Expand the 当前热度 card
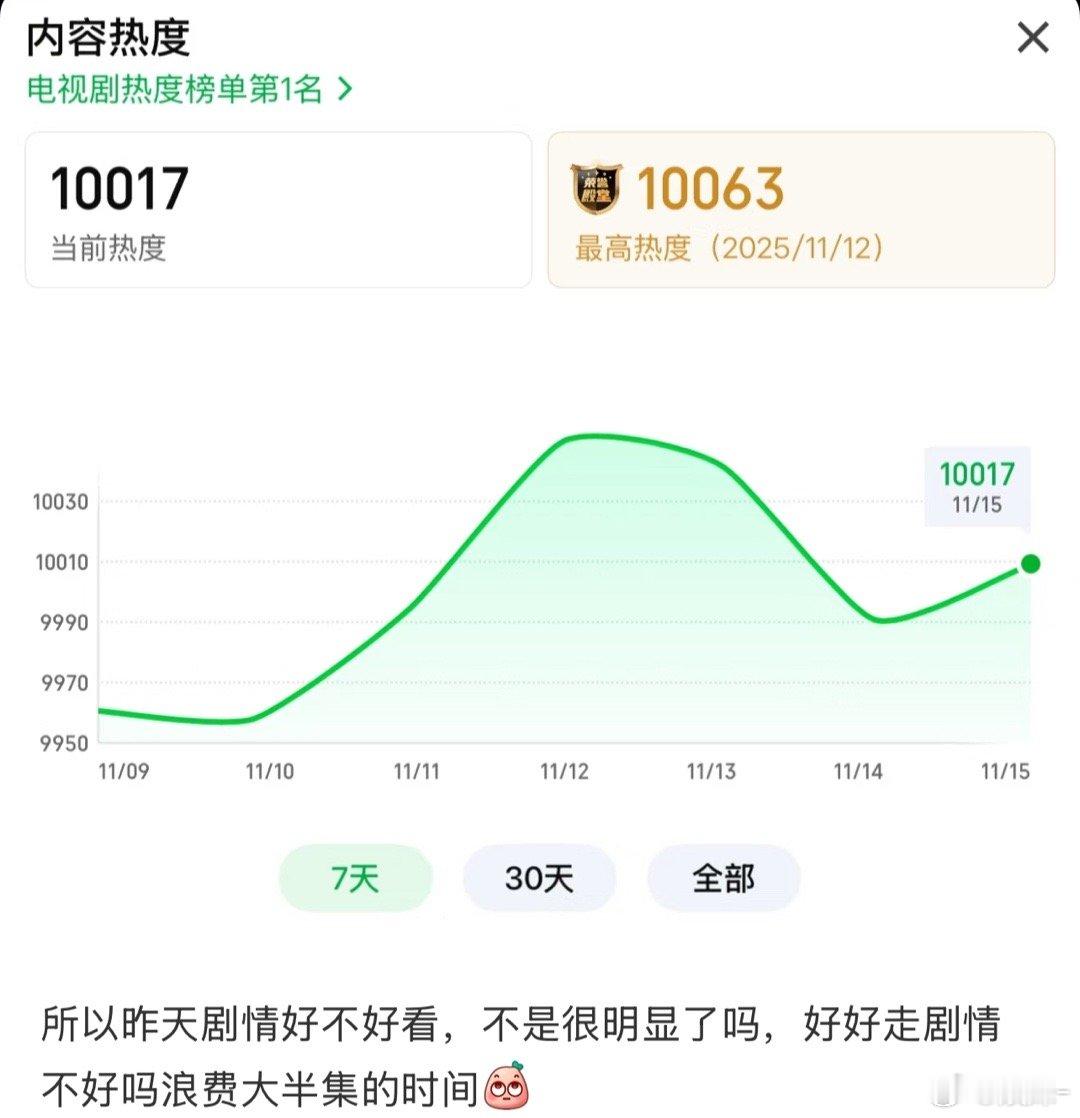The height and width of the screenshot is (1118, 1080). click(277, 208)
